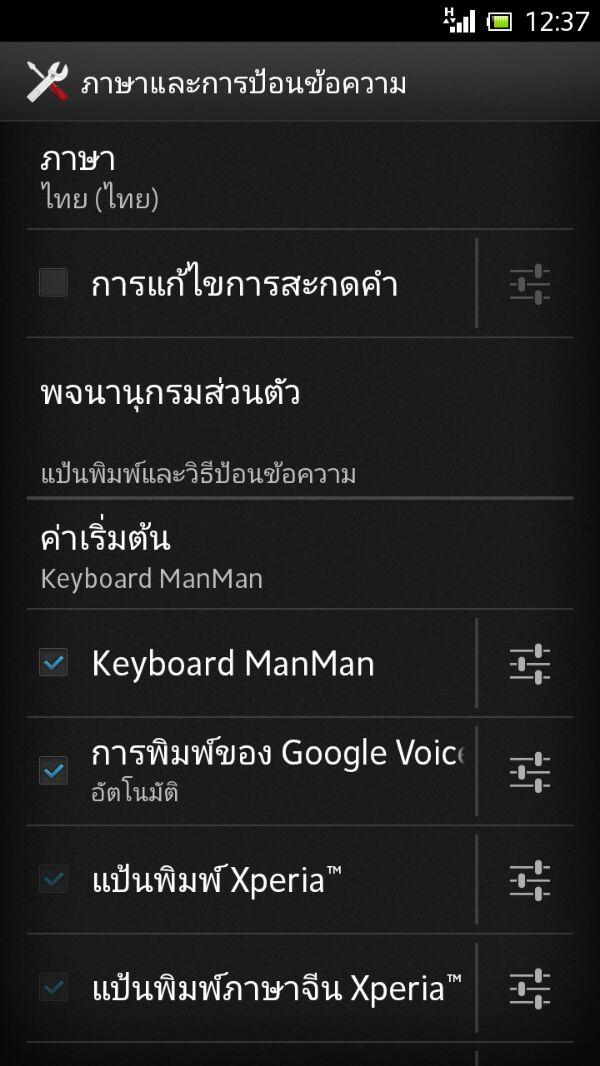Open พจนานุกรมส่วนตัว personal dictionary
600x1066 pixels.
click(300, 393)
